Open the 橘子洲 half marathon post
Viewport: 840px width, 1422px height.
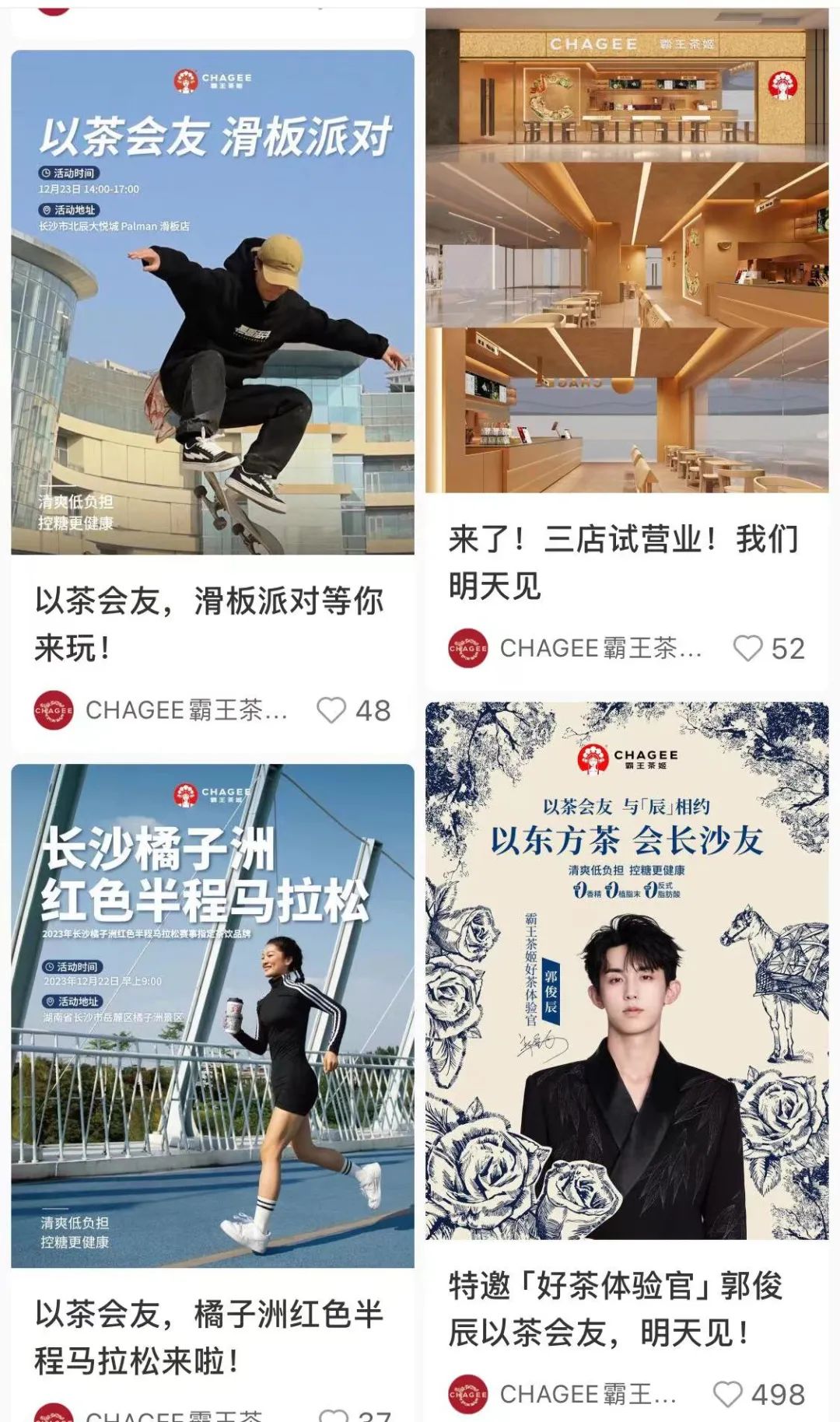coord(212,1015)
